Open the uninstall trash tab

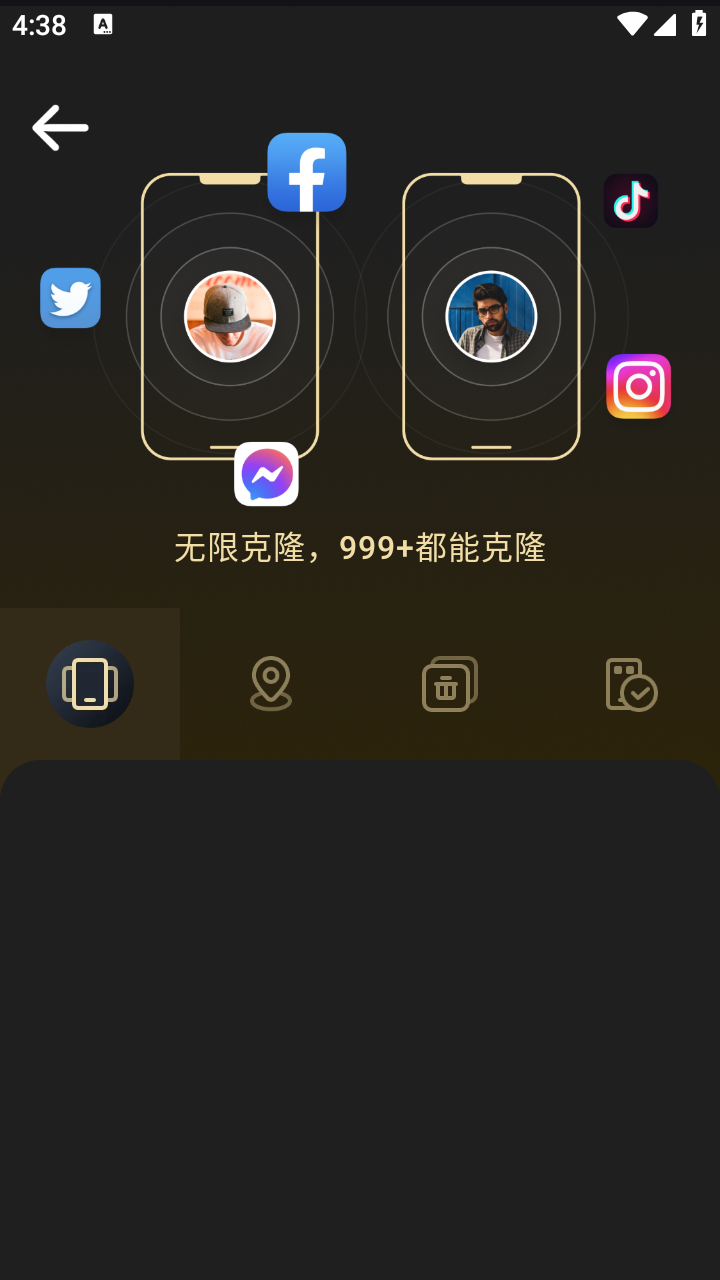pyautogui.click(x=449, y=683)
